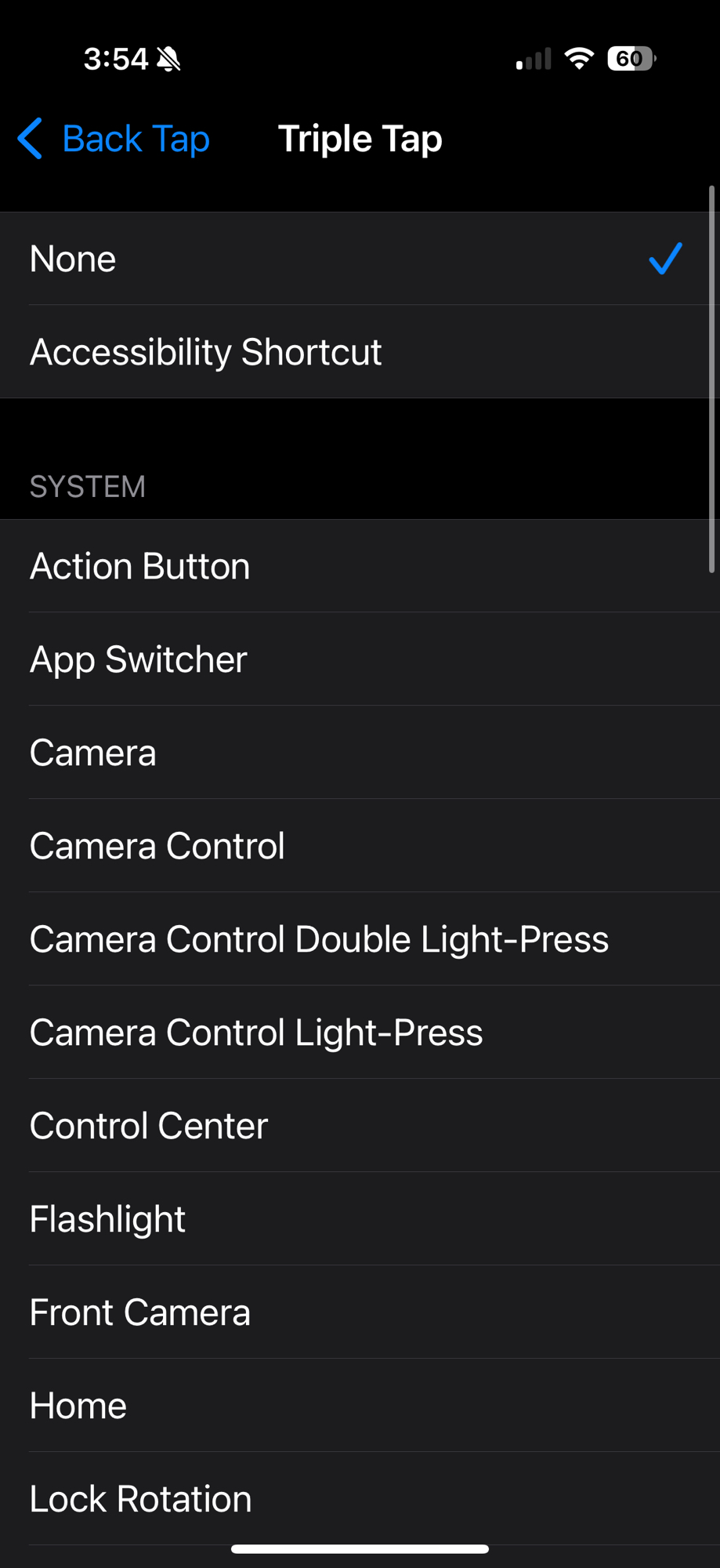The height and width of the screenshot is (1568, 720).
Task: Assign Action Button to triple tap
Action: point(360,566)
